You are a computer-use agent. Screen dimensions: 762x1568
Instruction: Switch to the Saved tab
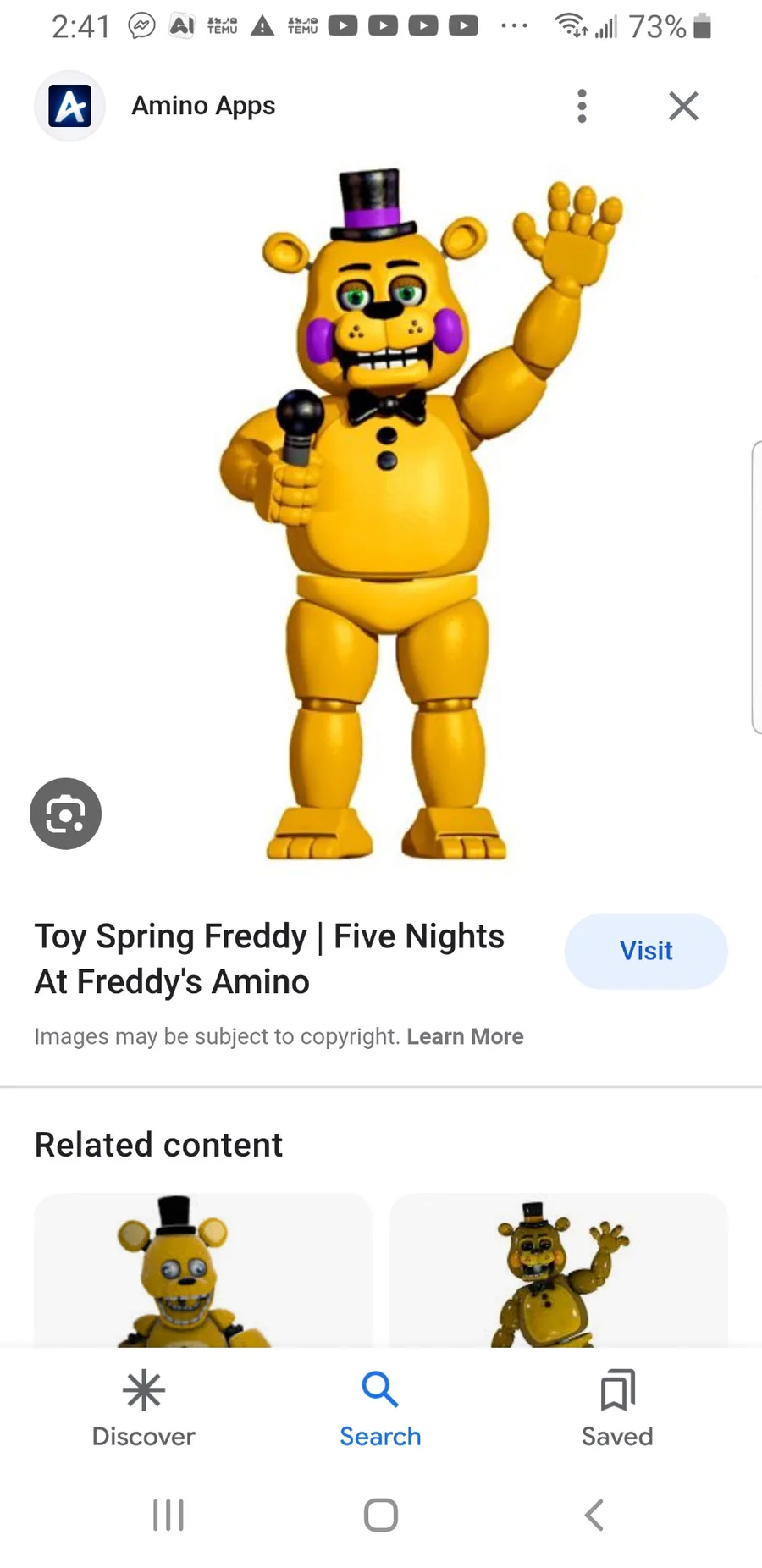tap(617, 1408)
